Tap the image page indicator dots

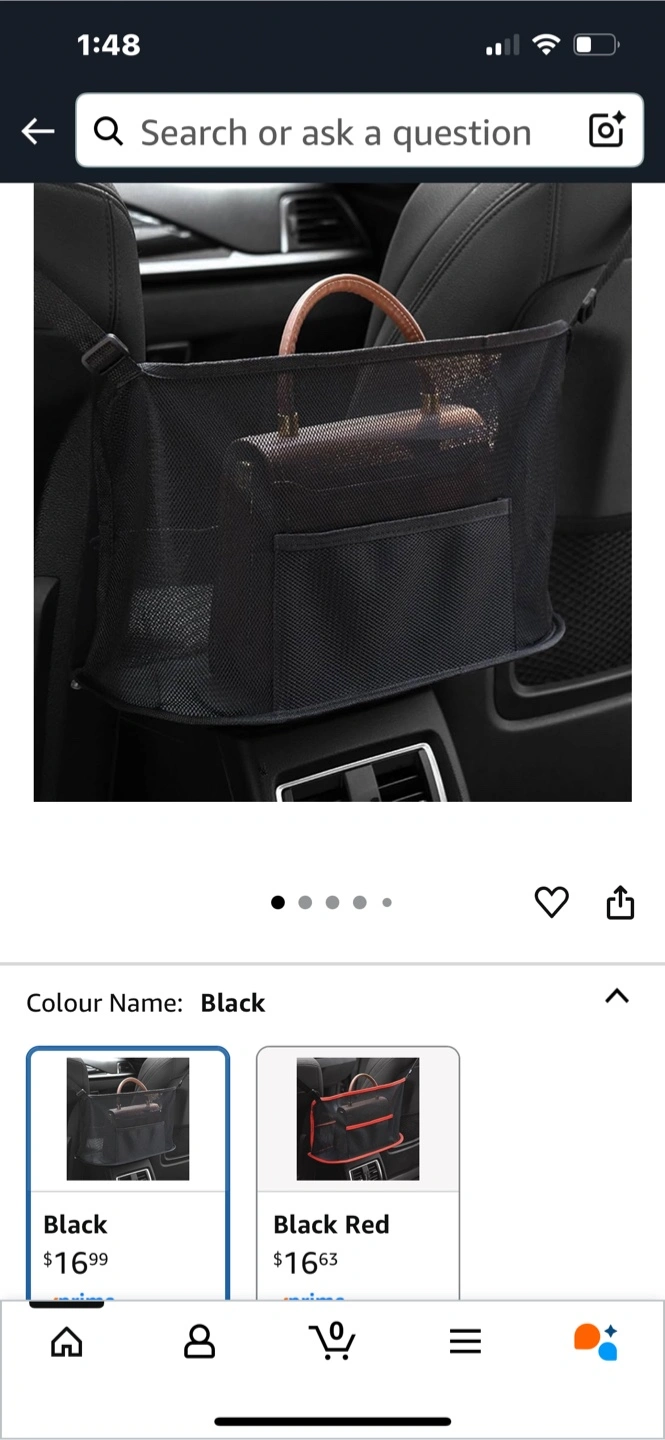332,902
